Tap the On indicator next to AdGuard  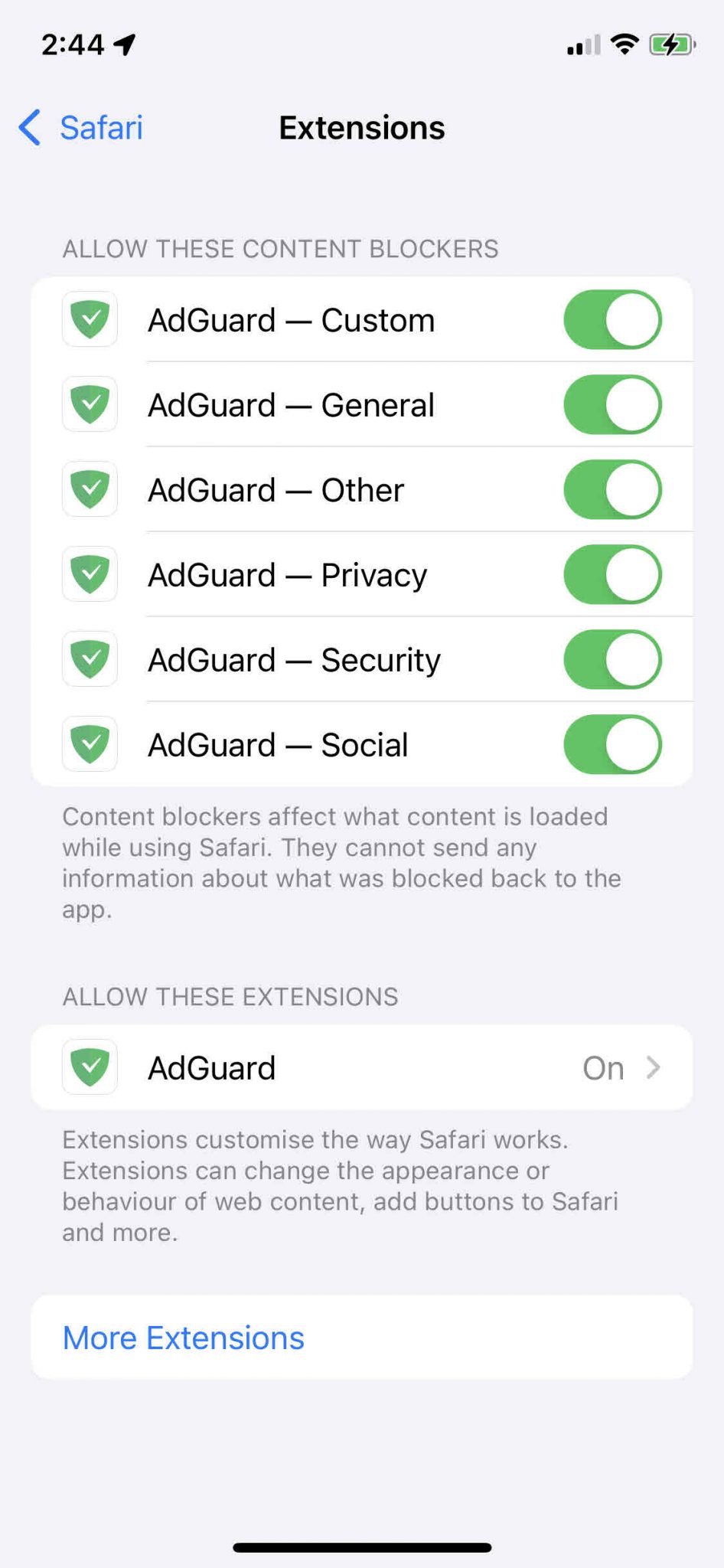(602, 1067)
